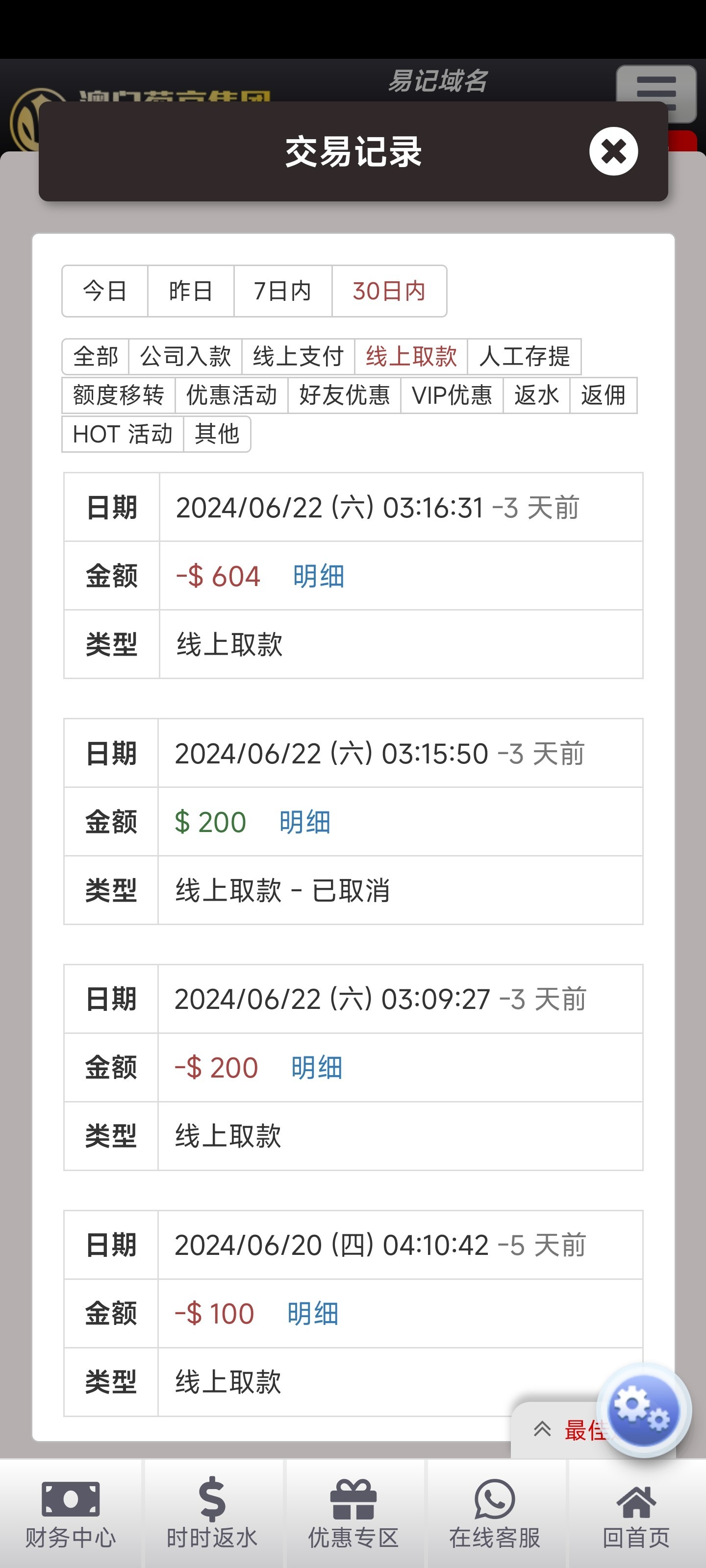Viewport: 706px width, 1568px height.
Task: View 明细 for the -$ 100 withdrawal
Action: pyautogui.click(x=312, y=1314)
